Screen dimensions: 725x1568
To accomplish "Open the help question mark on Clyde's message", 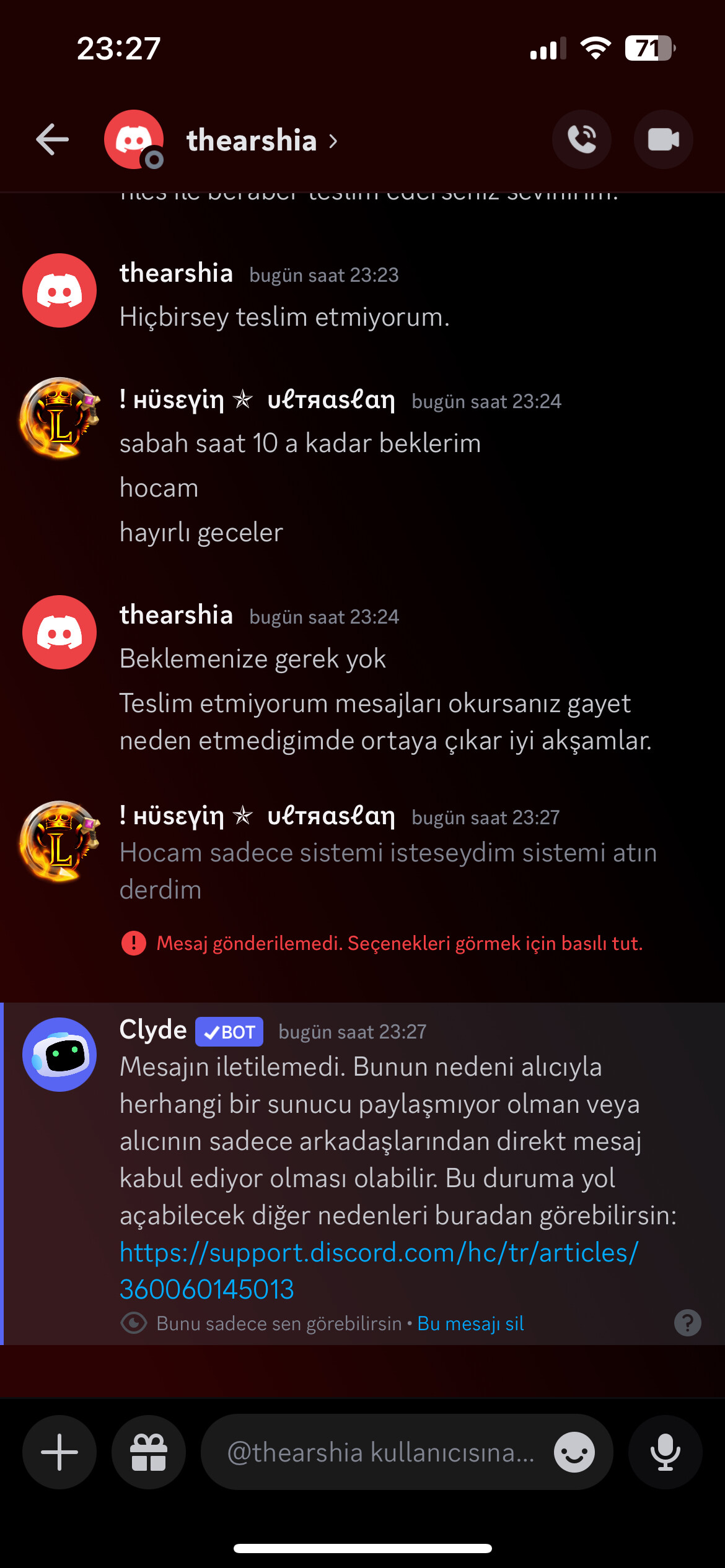I will (687, 1323).
